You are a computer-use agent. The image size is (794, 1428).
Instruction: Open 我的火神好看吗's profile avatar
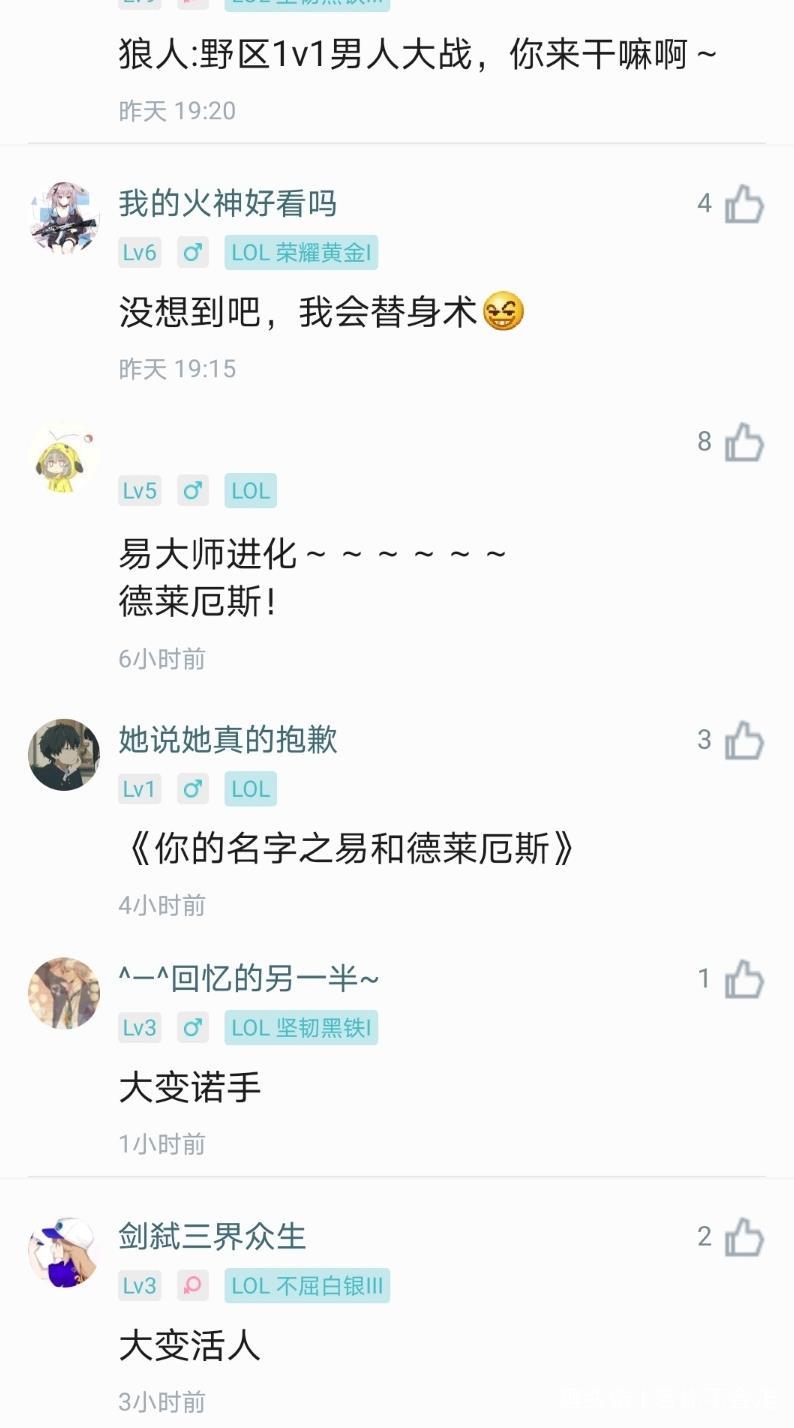click(x=64, y=217)
